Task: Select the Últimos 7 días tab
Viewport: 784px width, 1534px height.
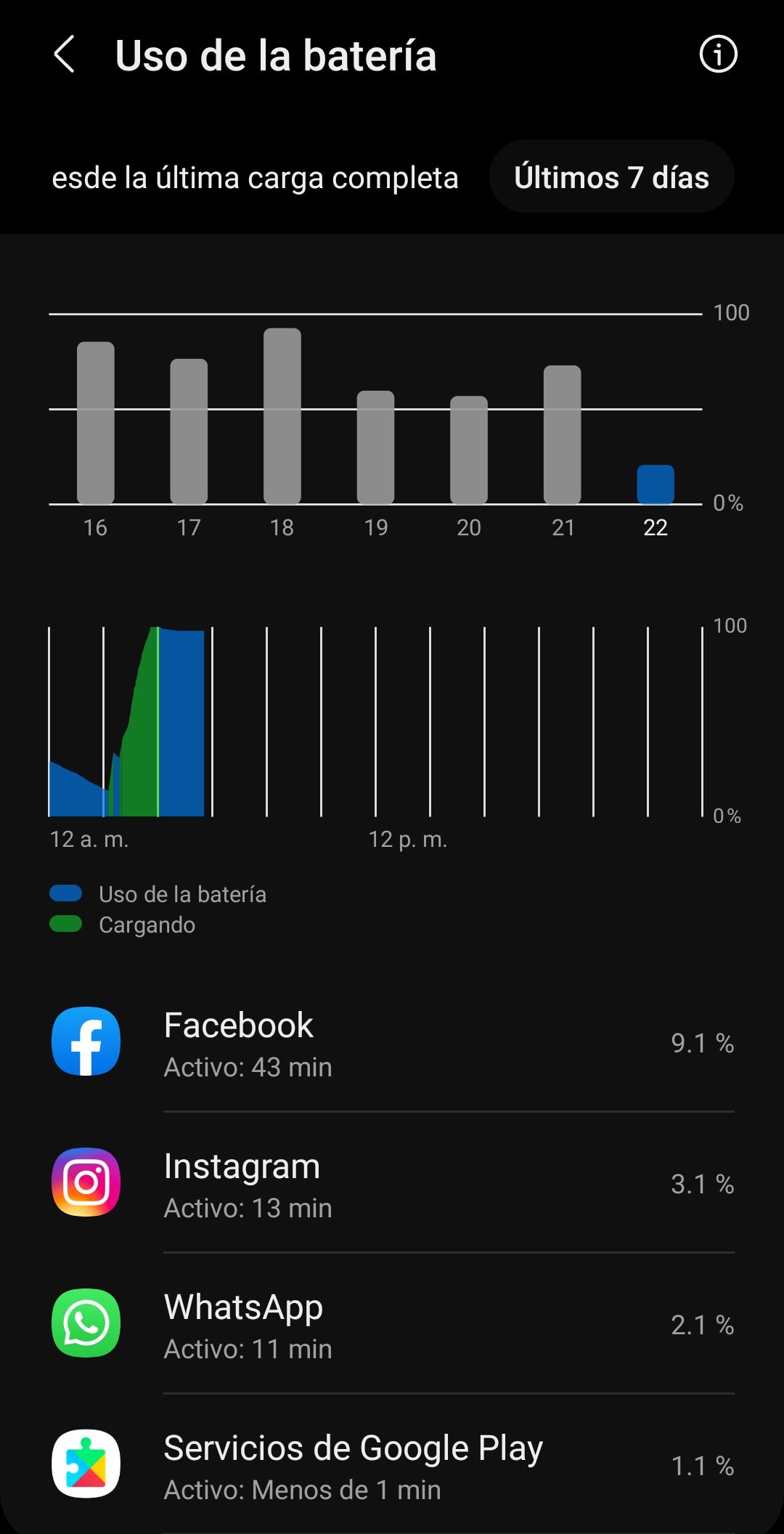Action: (x=611, y=177)
